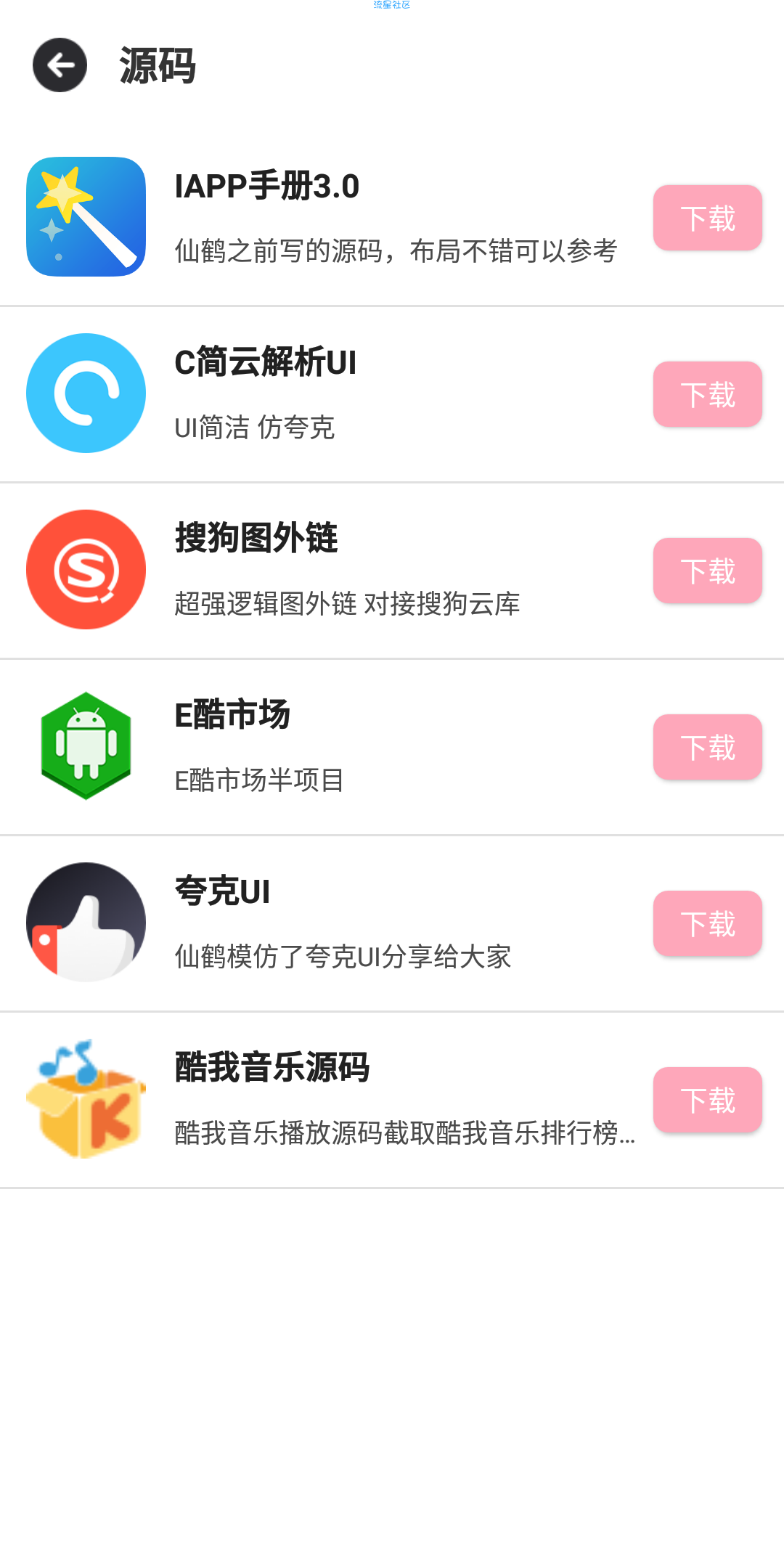Image resolution: width=784 pixels, height=1568 pixels.
Task: Get the 酷我音乐源码 download
Action: 707,1100
